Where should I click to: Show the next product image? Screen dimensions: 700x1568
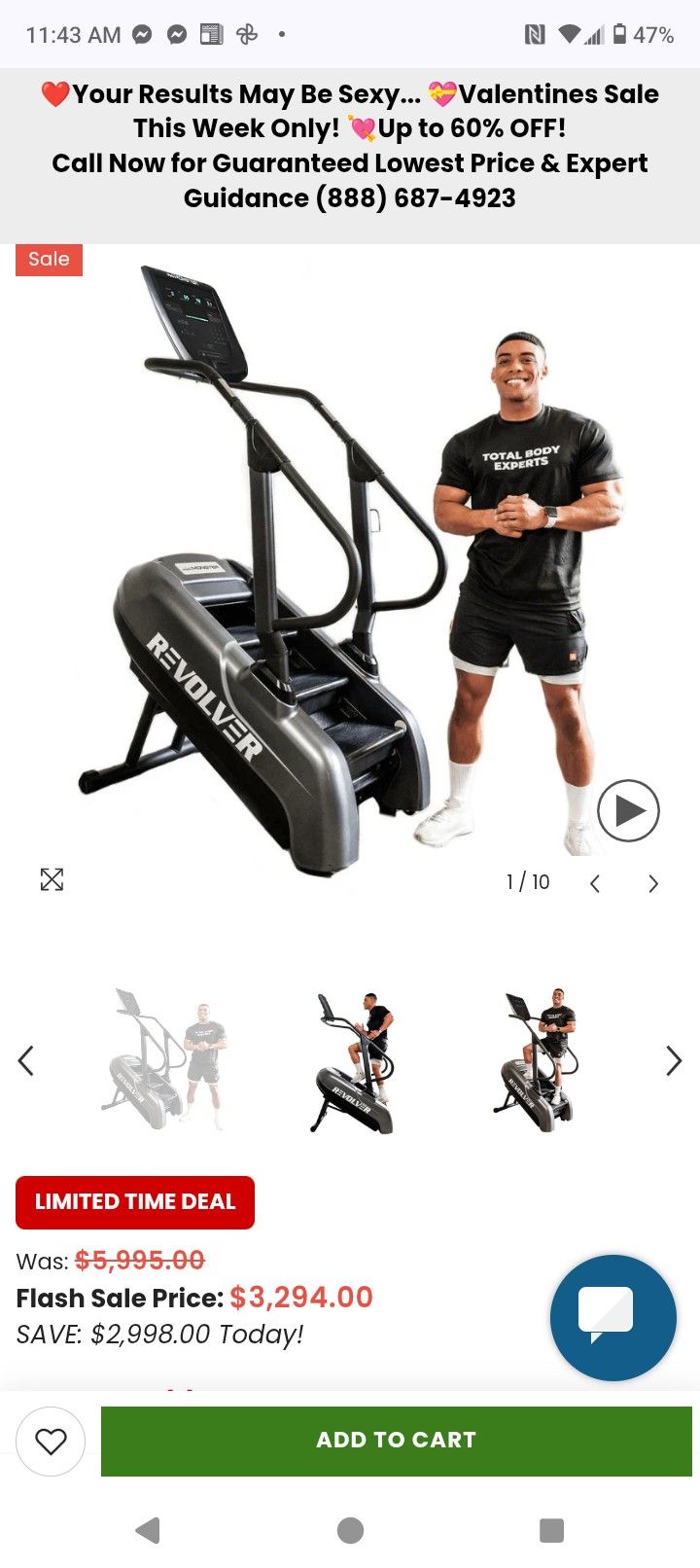653,882
